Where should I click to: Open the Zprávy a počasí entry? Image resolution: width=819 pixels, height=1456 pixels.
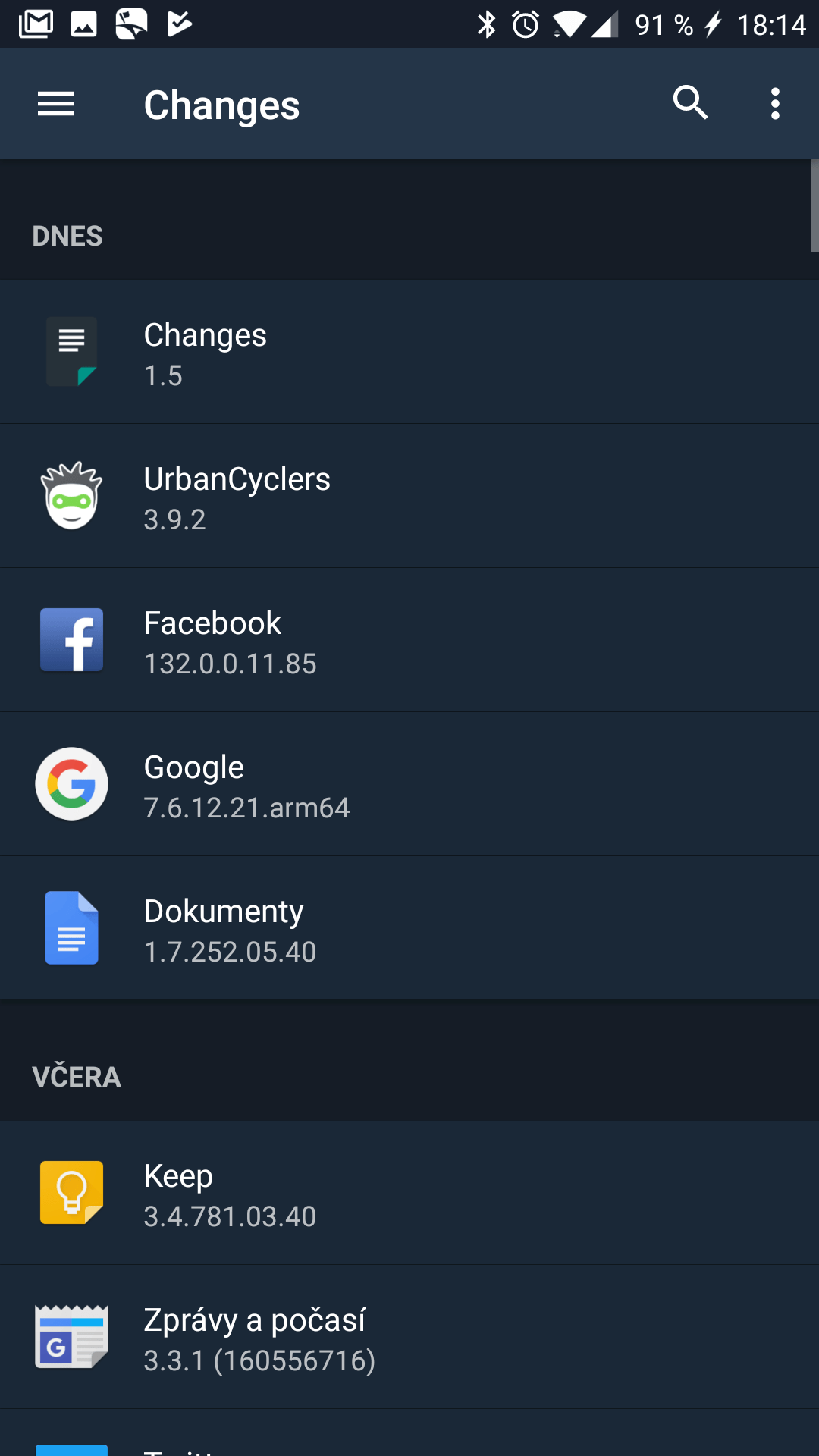pos(409,1337)
